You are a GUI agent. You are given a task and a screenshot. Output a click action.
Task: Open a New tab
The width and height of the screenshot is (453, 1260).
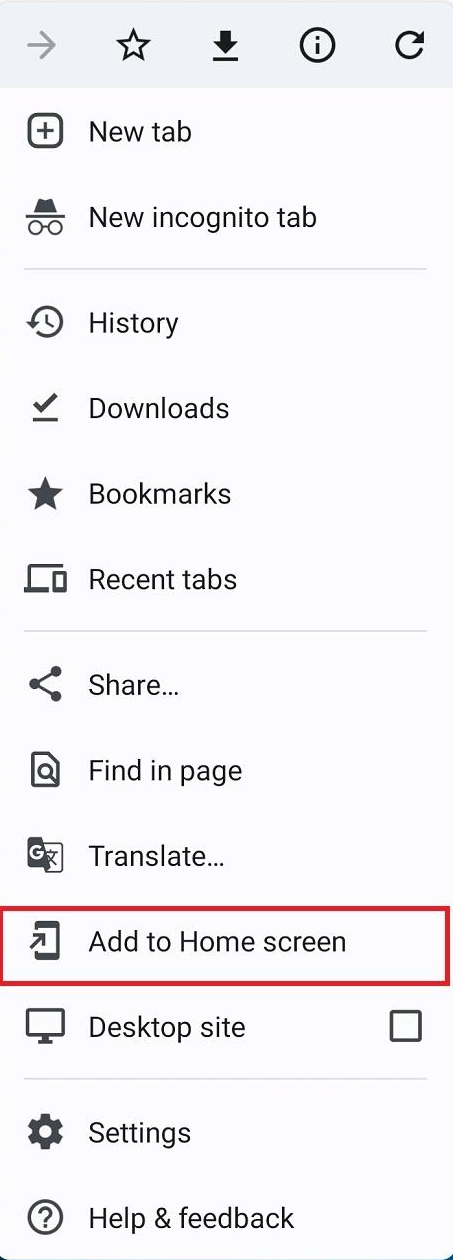(x=226, y=132)
